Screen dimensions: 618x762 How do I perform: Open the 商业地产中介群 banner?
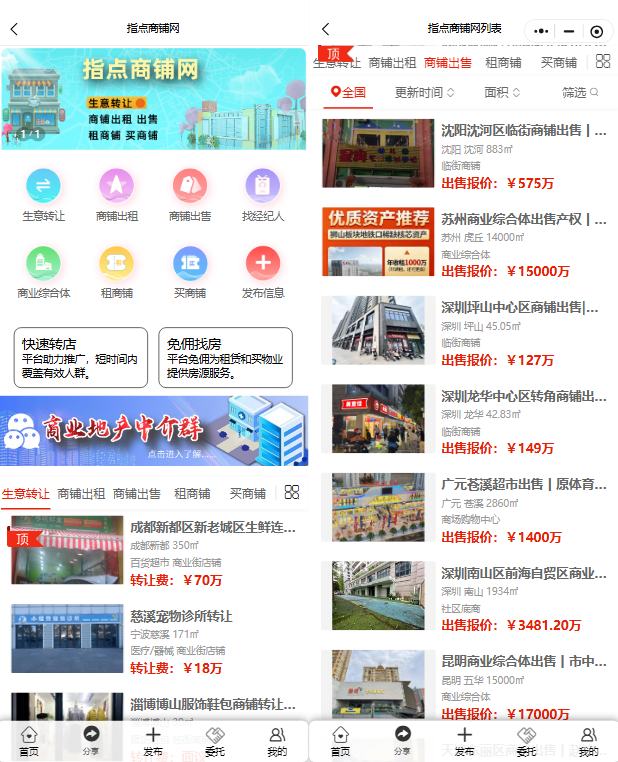pos(154,430)
